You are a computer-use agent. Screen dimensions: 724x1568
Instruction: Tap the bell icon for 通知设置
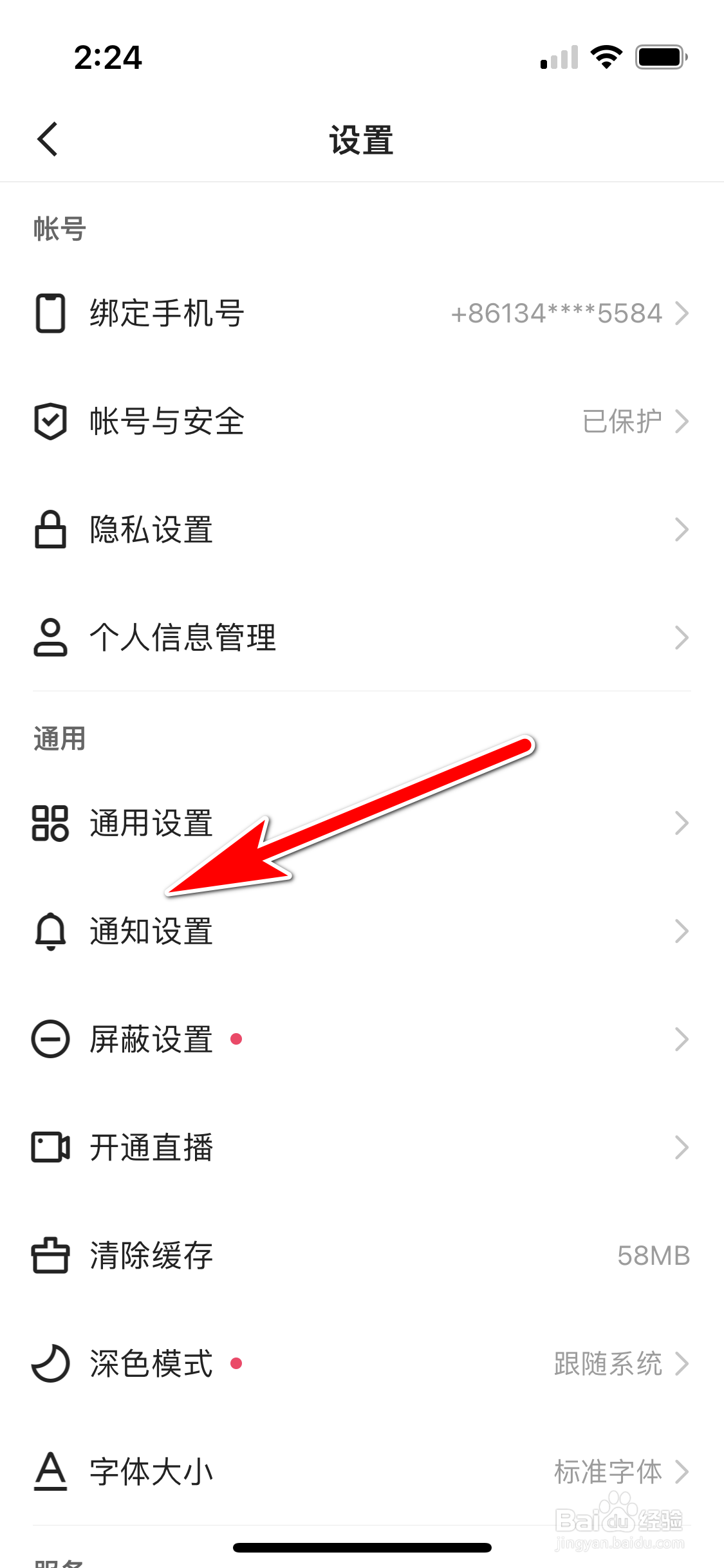click(x=50, y=932)
